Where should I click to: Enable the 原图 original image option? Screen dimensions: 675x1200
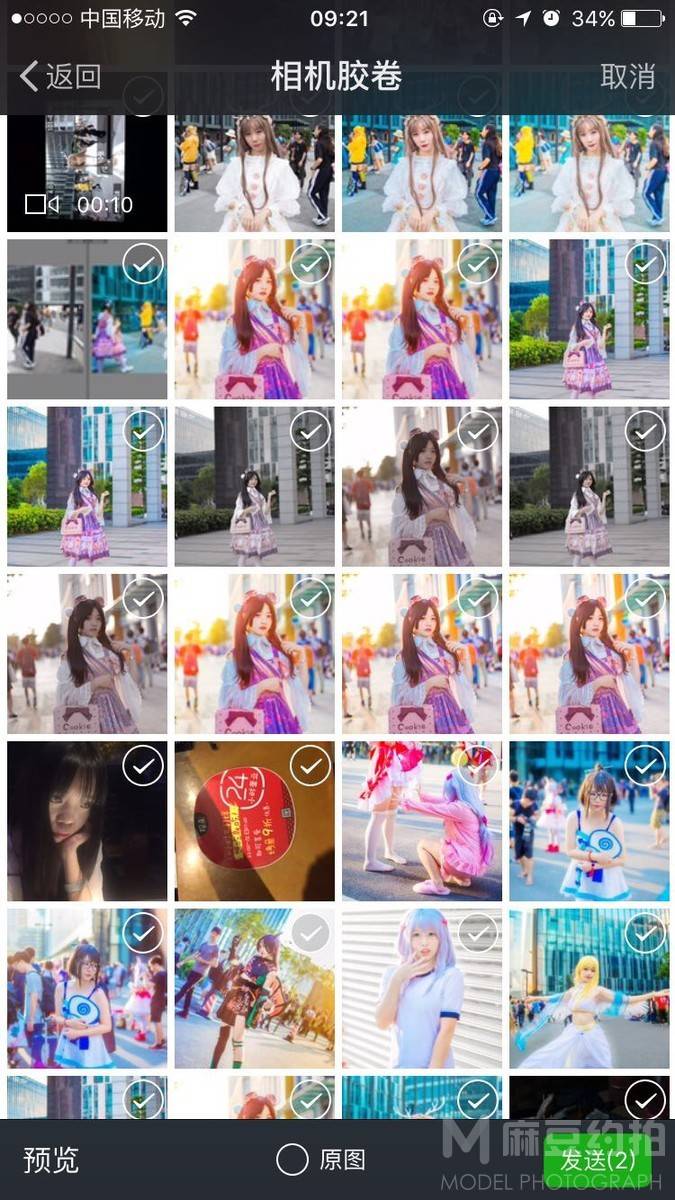[x=293, y=1160]
